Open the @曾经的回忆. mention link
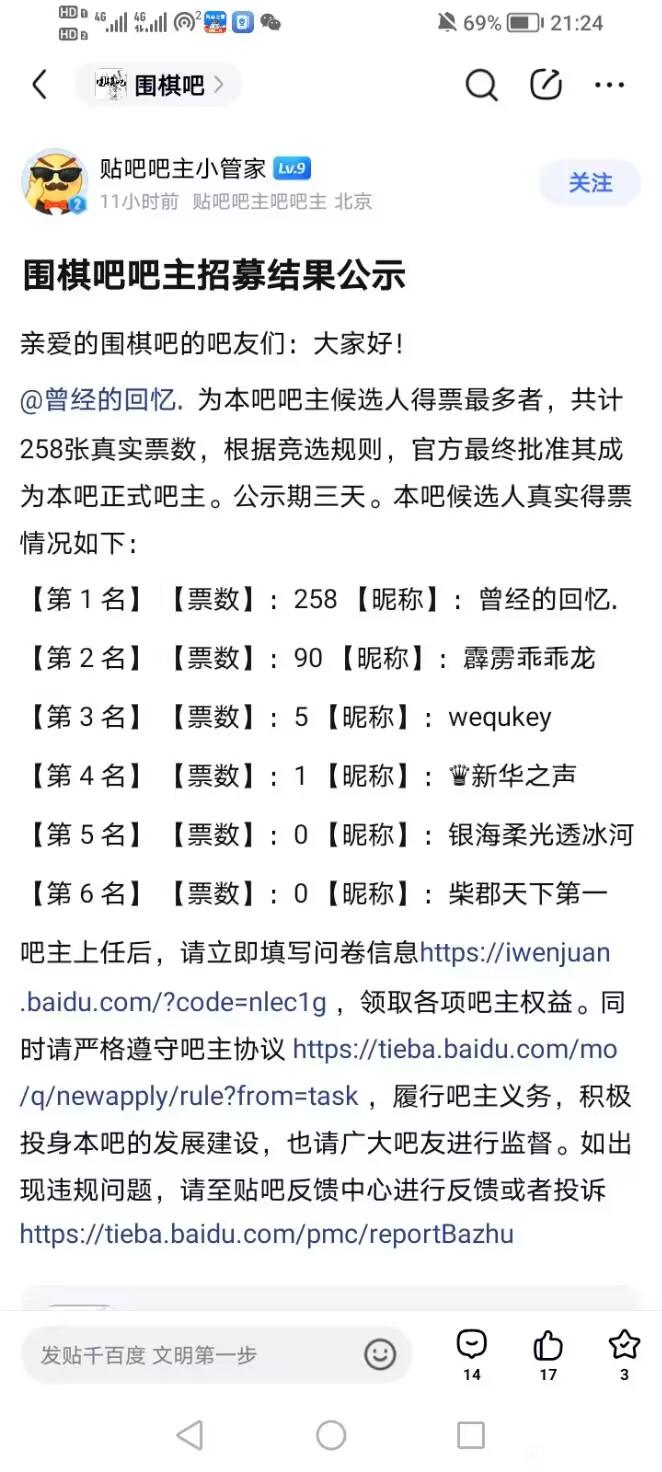Viewport: 662px width, 1472px height. [x=101, y=400]
